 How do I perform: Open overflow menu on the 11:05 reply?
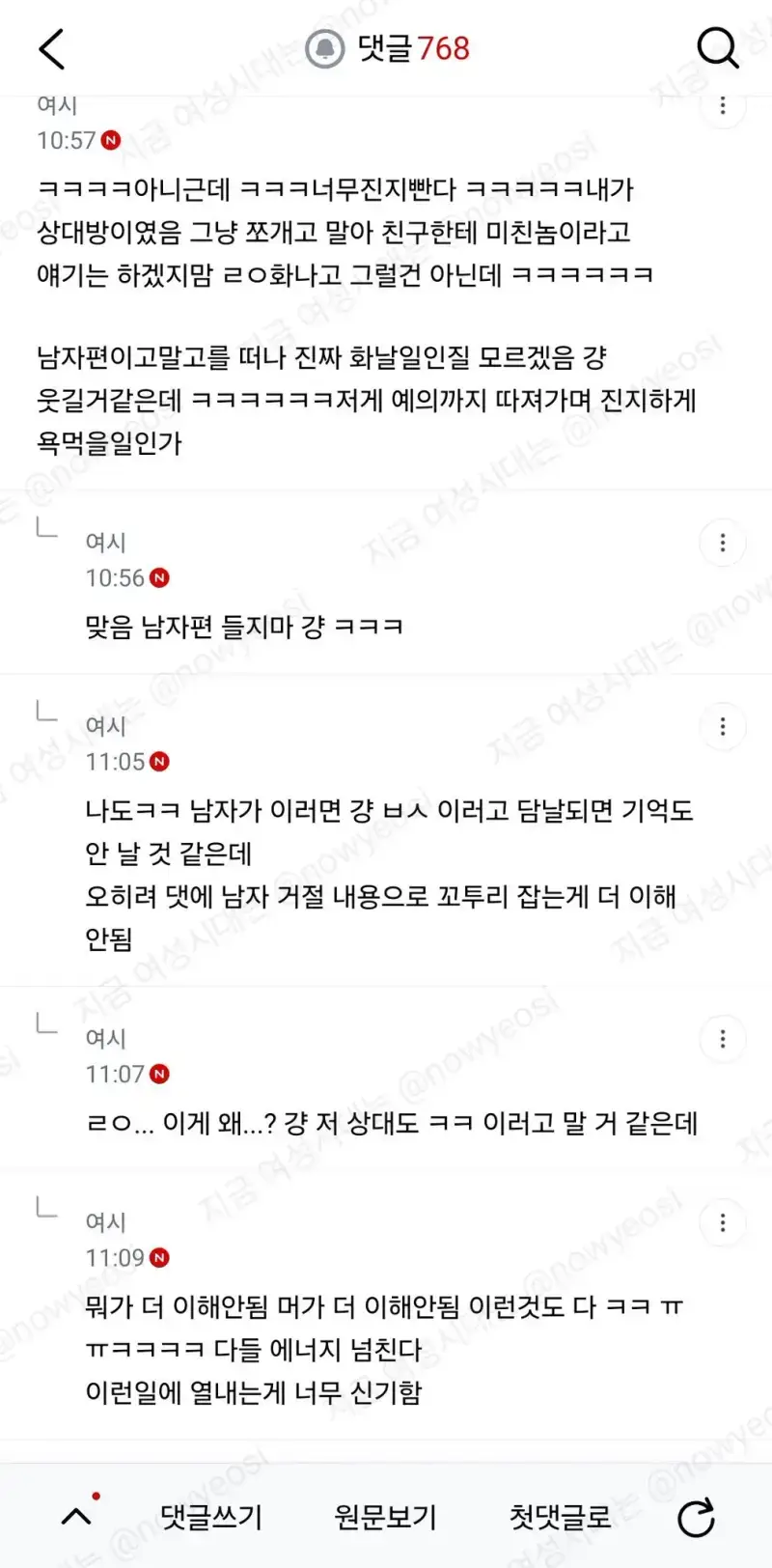[723, 727]
